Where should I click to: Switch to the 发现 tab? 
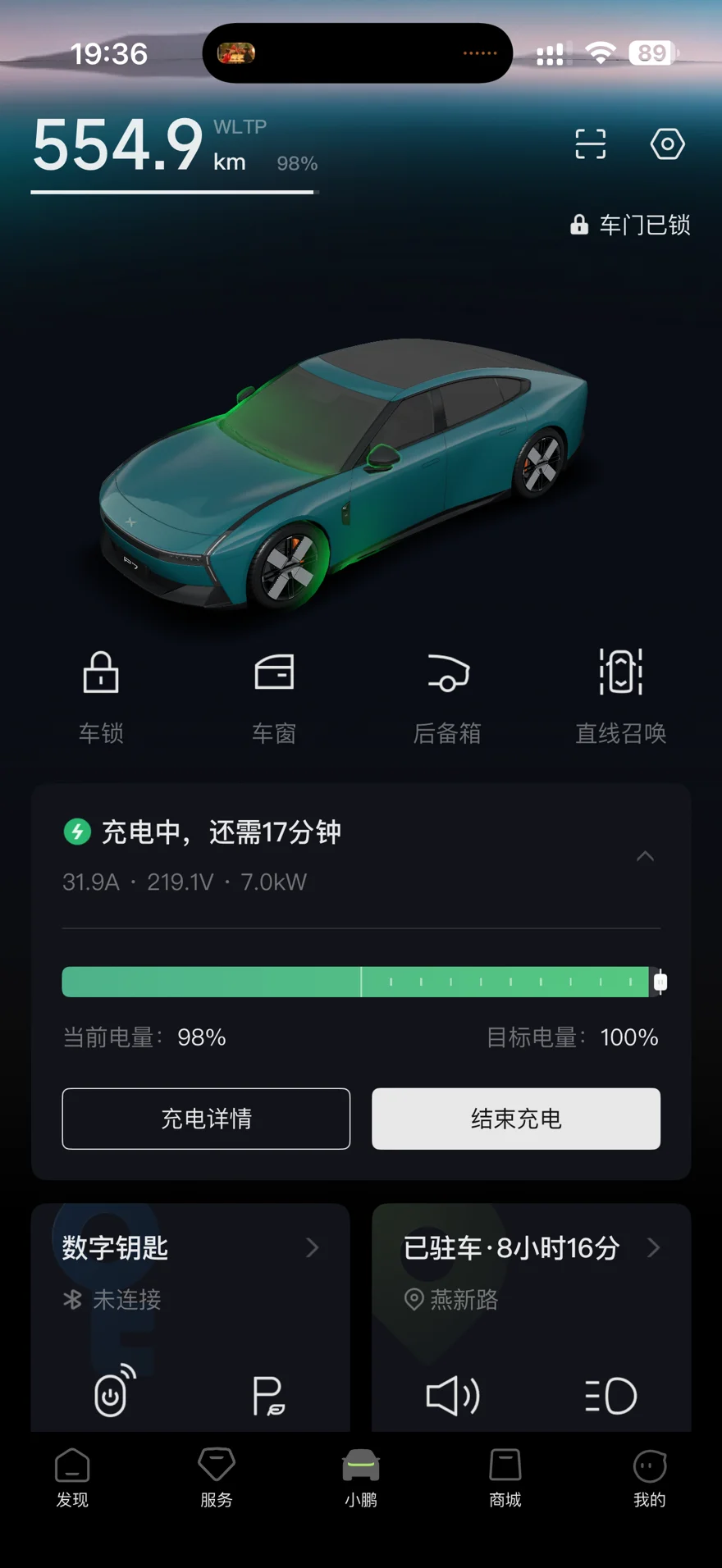pyautogui.click(x=72, y=1478)
